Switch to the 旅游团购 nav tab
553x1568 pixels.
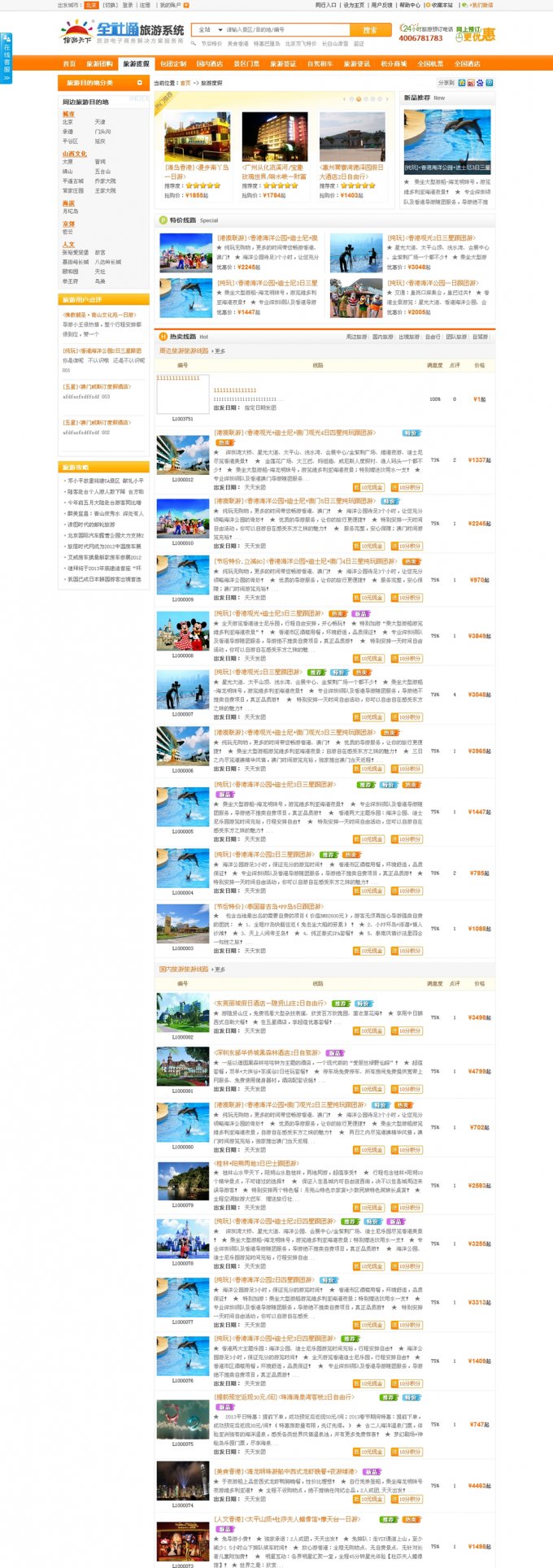(100, 63)
